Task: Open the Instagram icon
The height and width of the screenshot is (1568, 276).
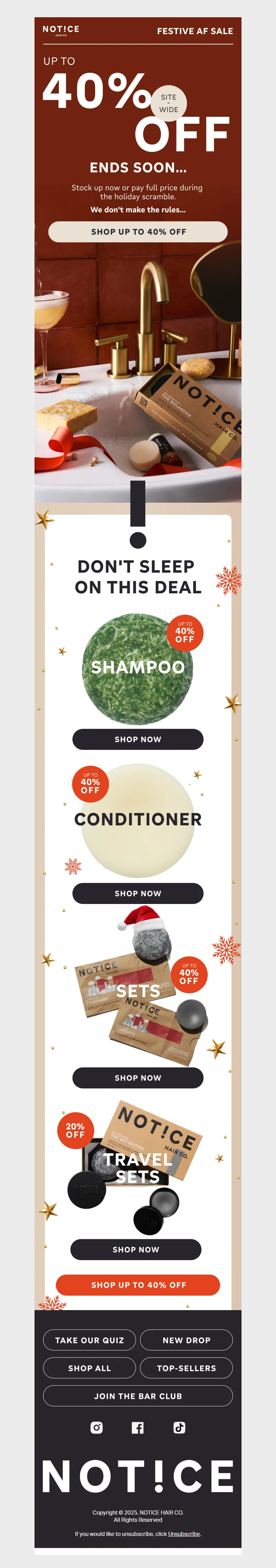Action: pos(97,1427)
